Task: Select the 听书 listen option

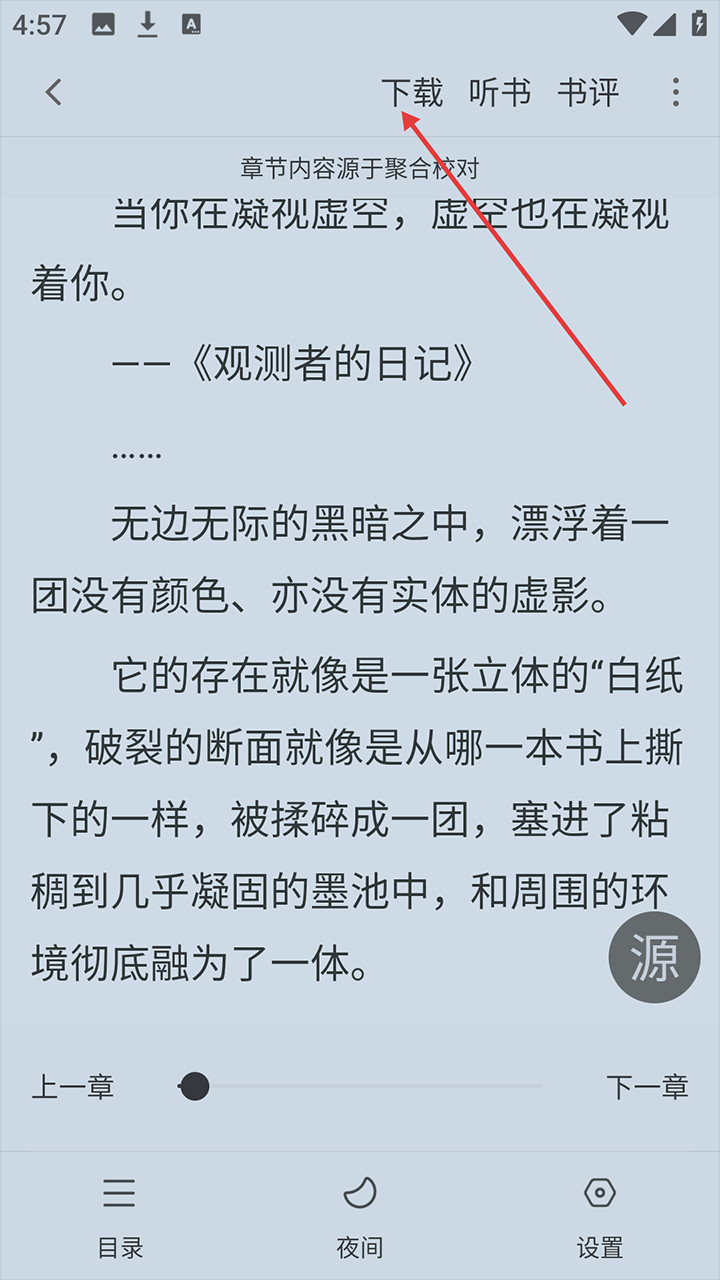Action: (498, 92)
